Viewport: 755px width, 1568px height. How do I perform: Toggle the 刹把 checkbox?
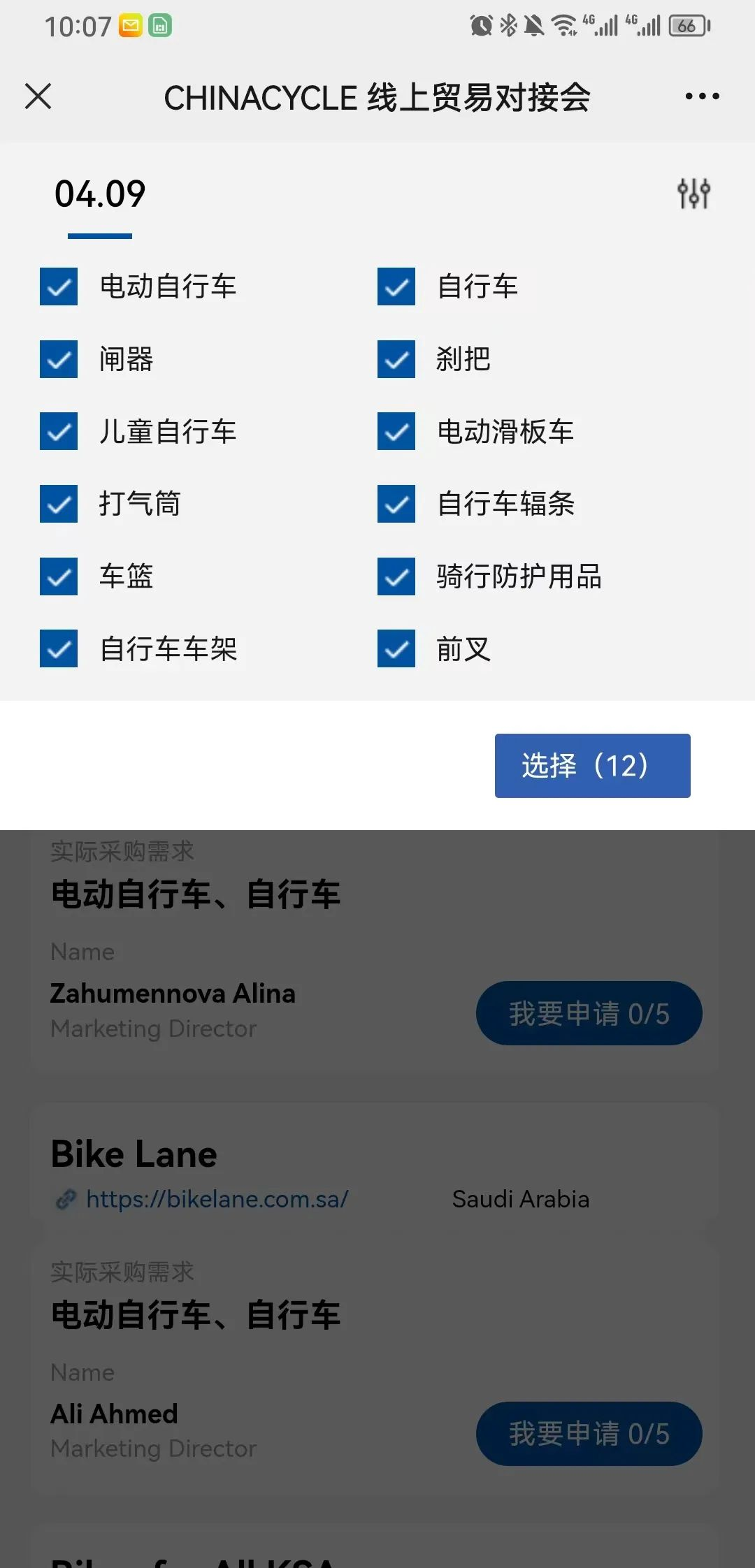point(396,359)
